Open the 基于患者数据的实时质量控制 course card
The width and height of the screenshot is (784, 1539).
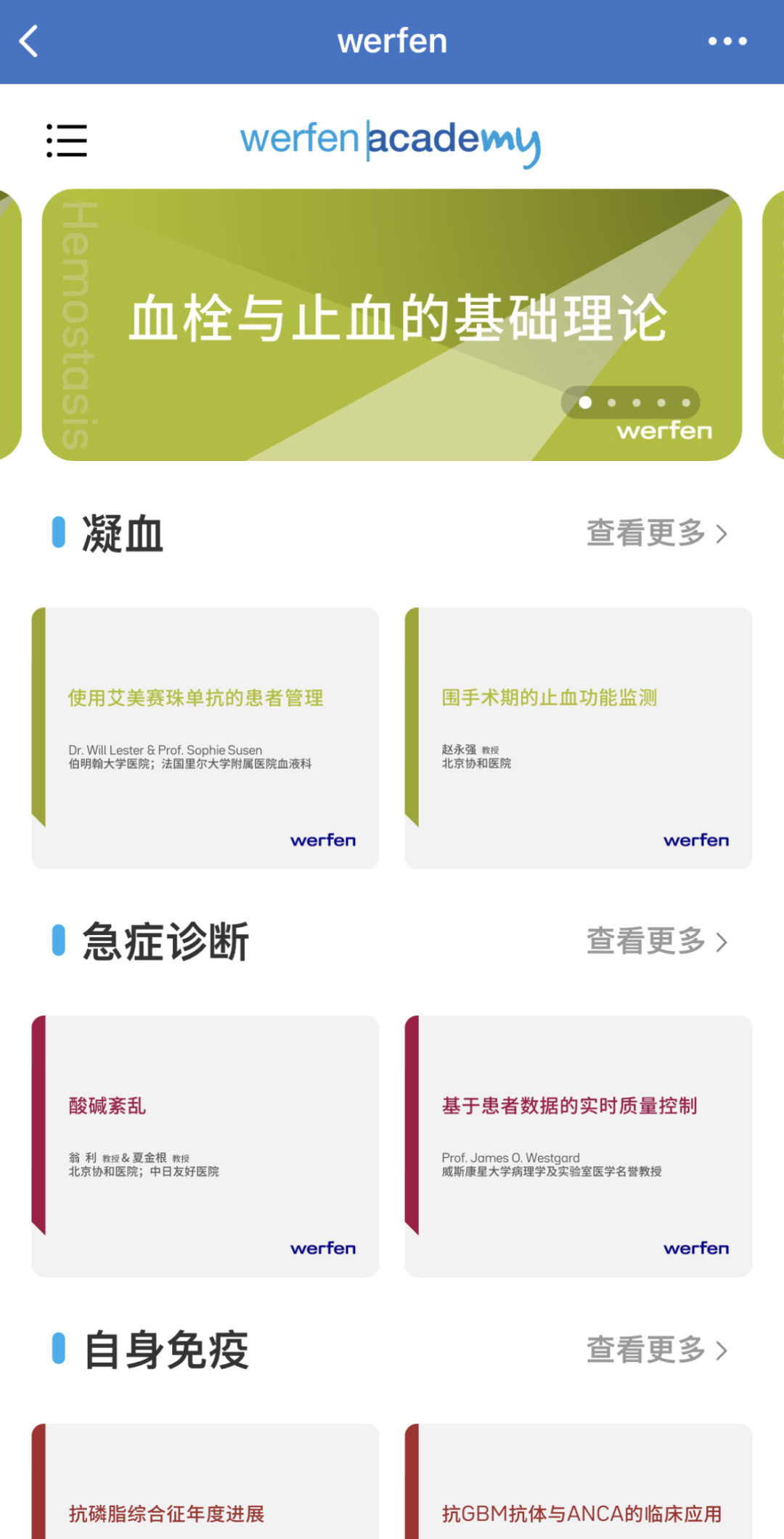(579, 1146)
